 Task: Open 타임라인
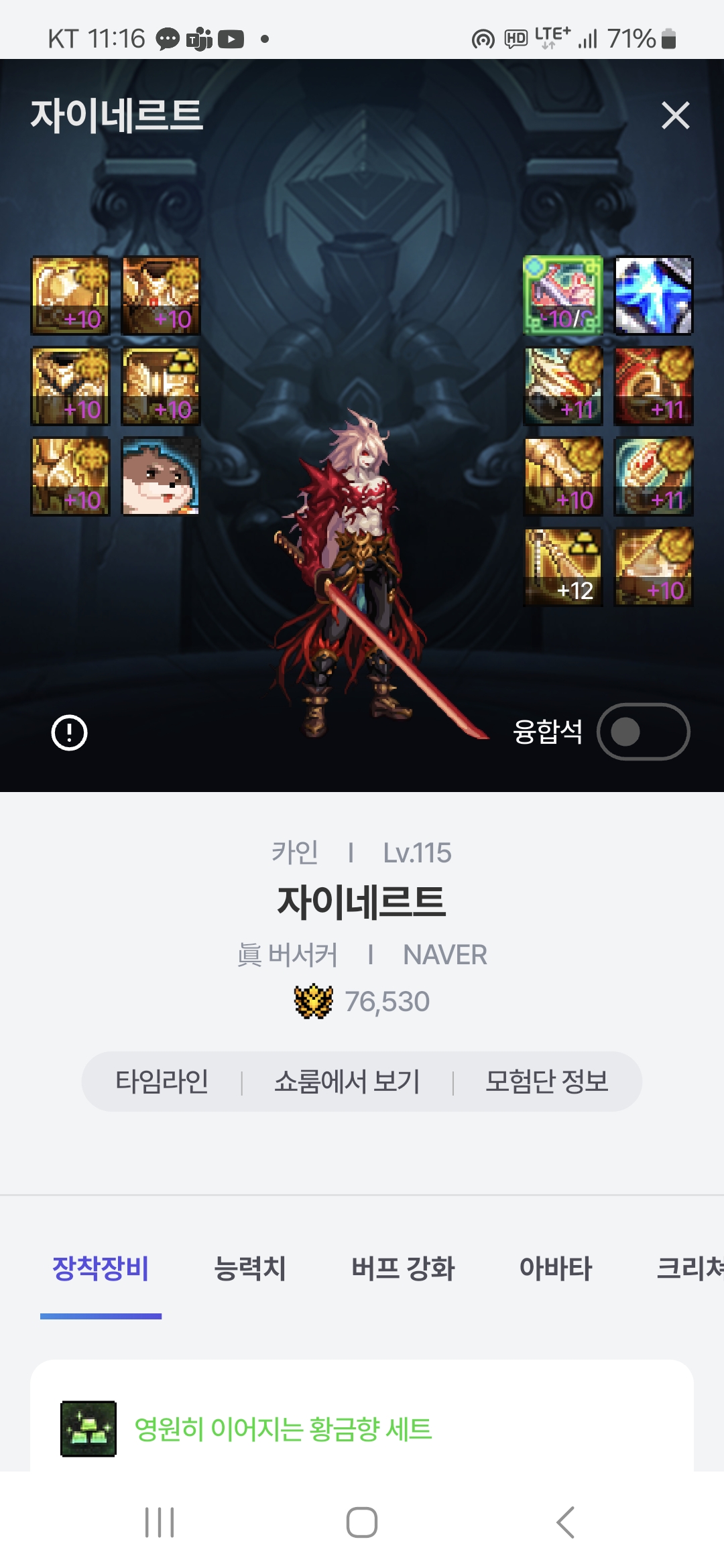click(x=162, y=1082)
